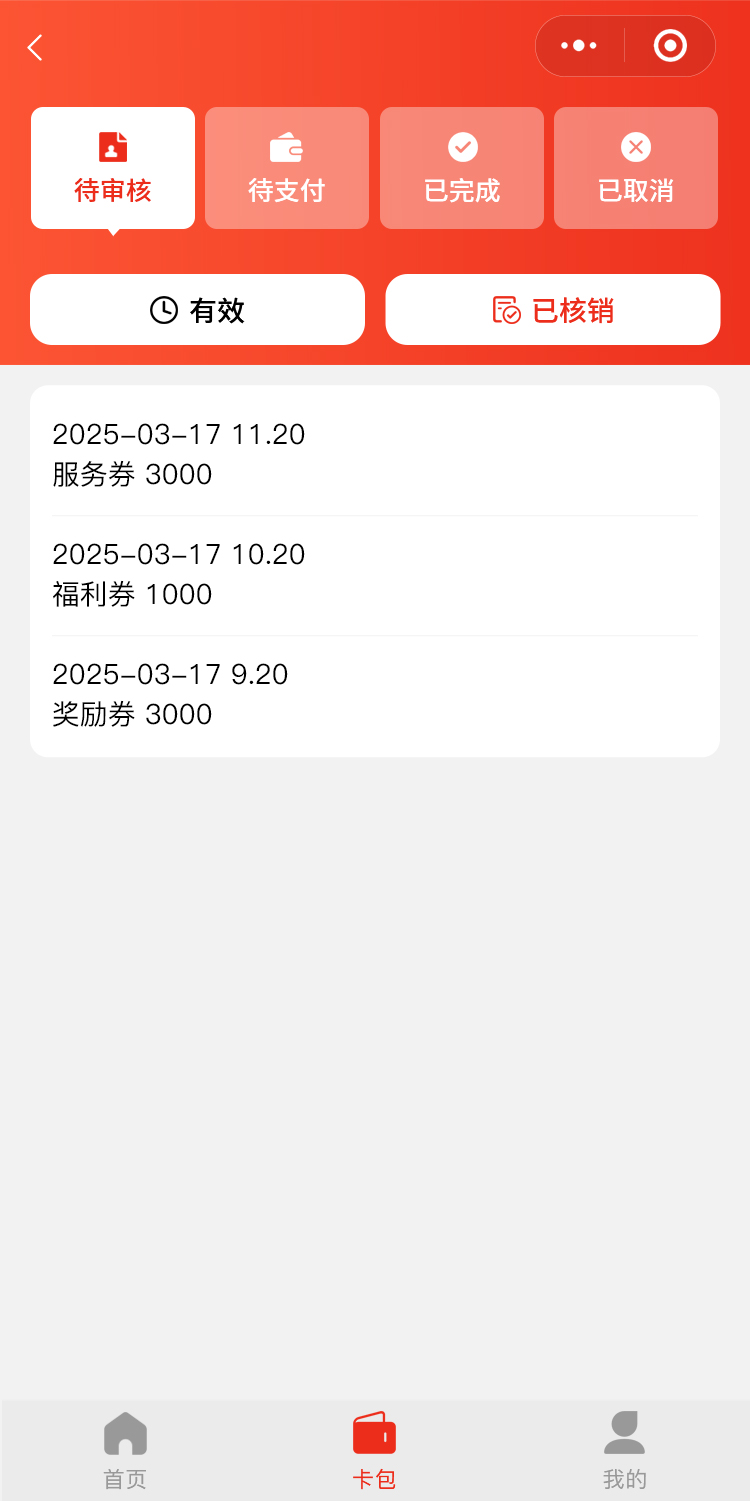This screenshot has height=1501, width=750.
Task: Close the mini program with the circle icon
Action: pyautogui.click(x=670, y=46)
